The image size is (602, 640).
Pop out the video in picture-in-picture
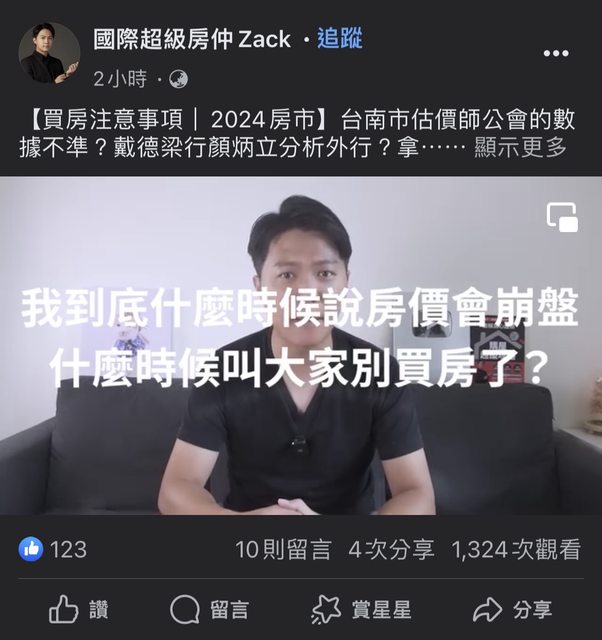coord(562,217)
